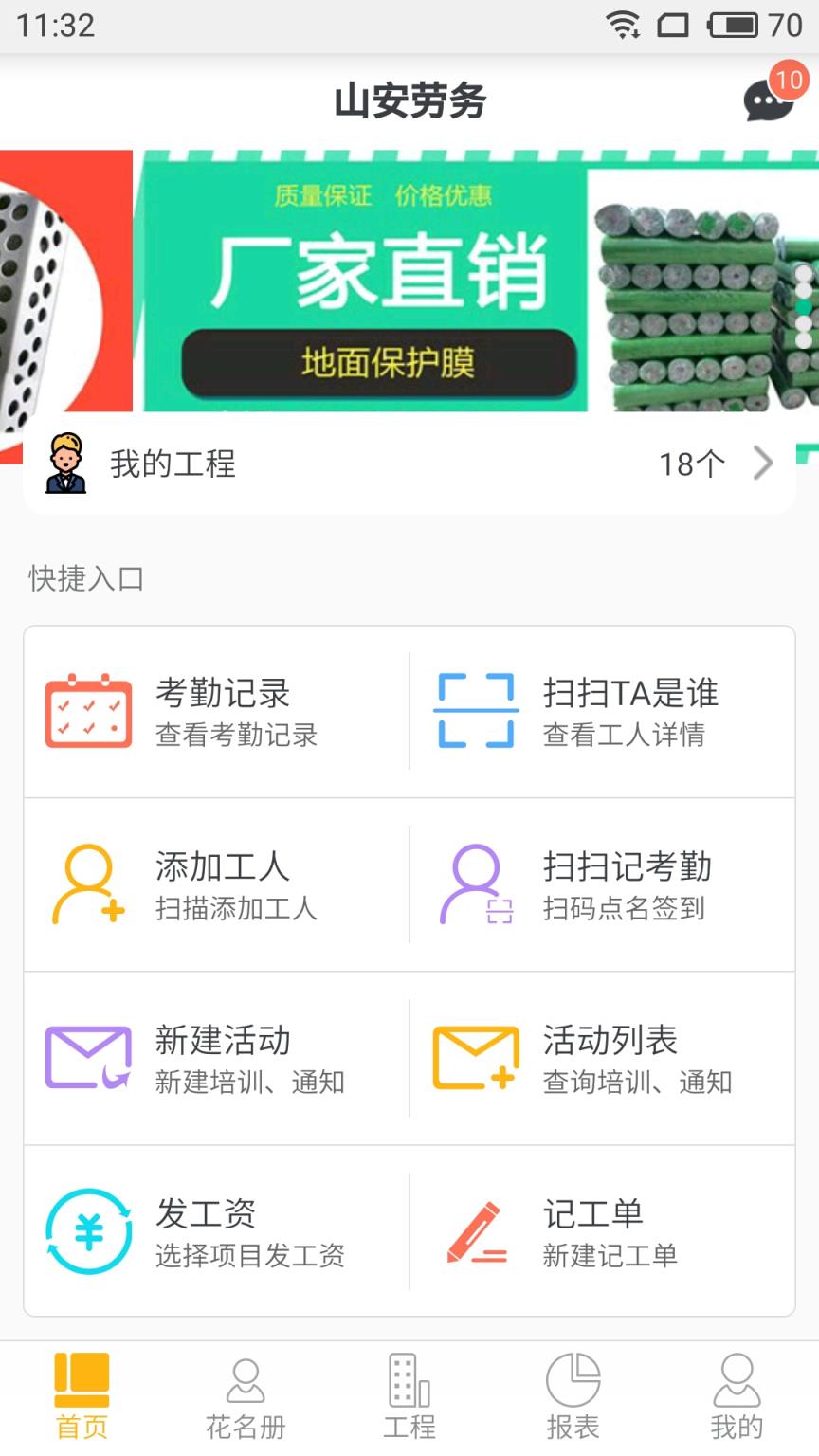Select the 添加工人 add-worker icon
819x1456 pixels.
tap(87, 883)
